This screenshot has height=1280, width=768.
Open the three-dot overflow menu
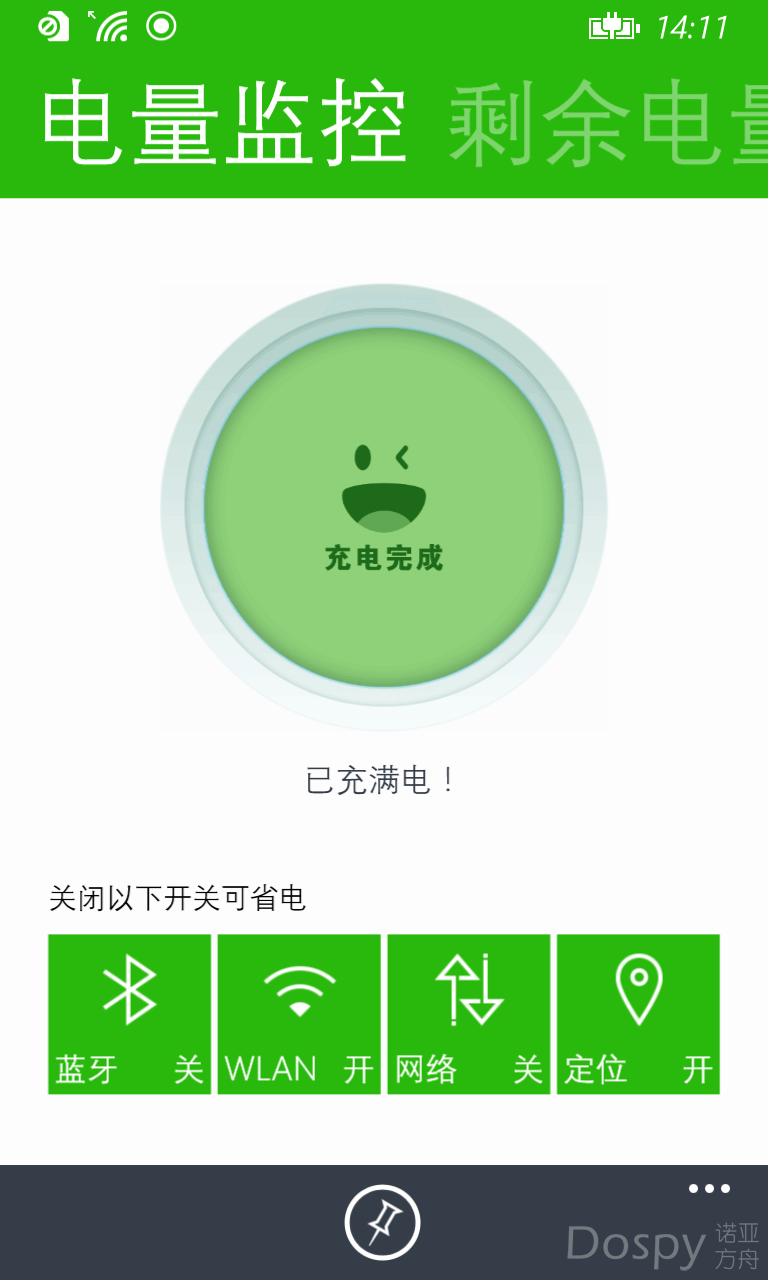pyautogui.click(x=709, y=1189)
